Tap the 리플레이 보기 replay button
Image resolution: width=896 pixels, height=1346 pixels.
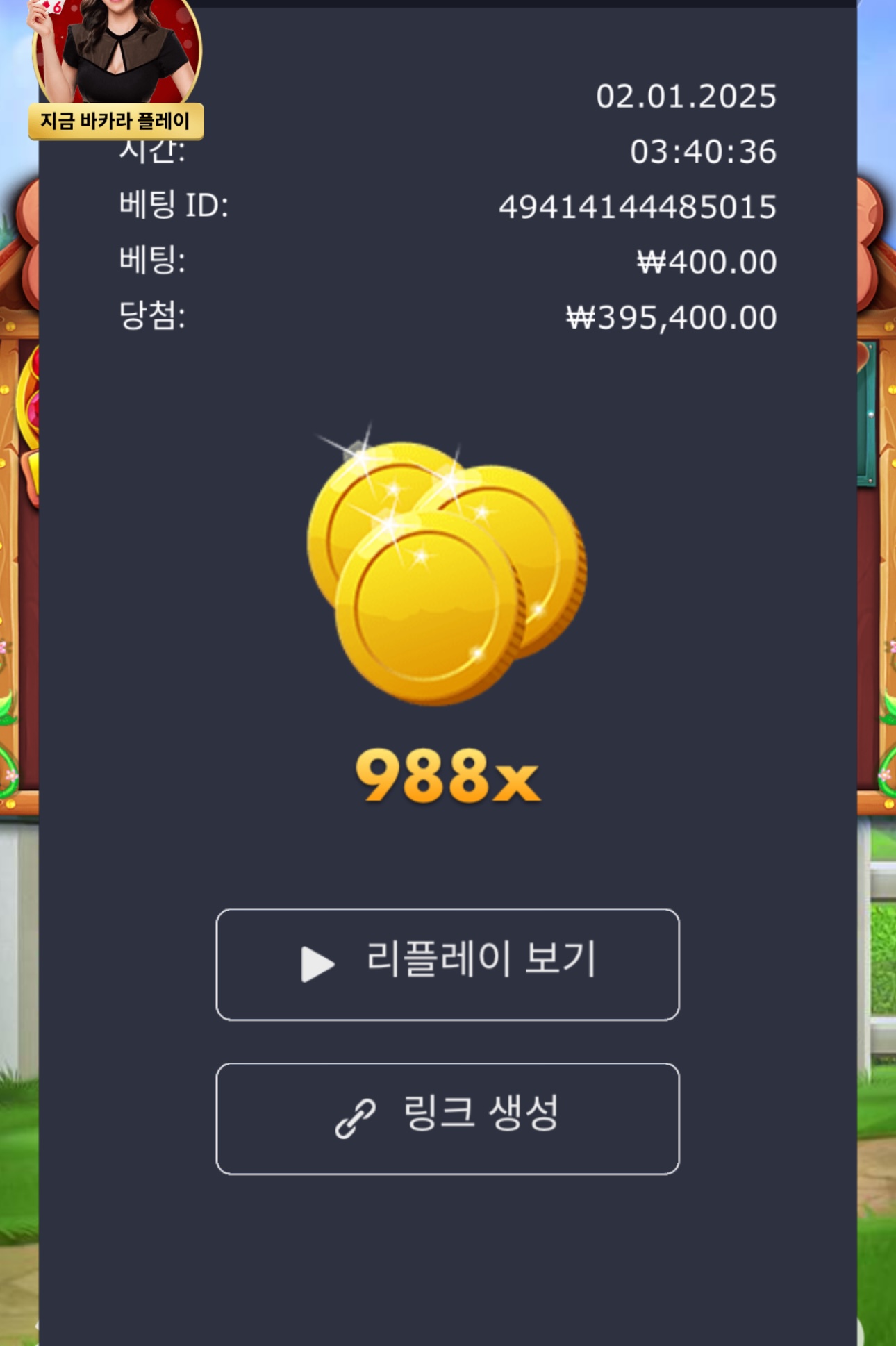(x=447, y=963)
